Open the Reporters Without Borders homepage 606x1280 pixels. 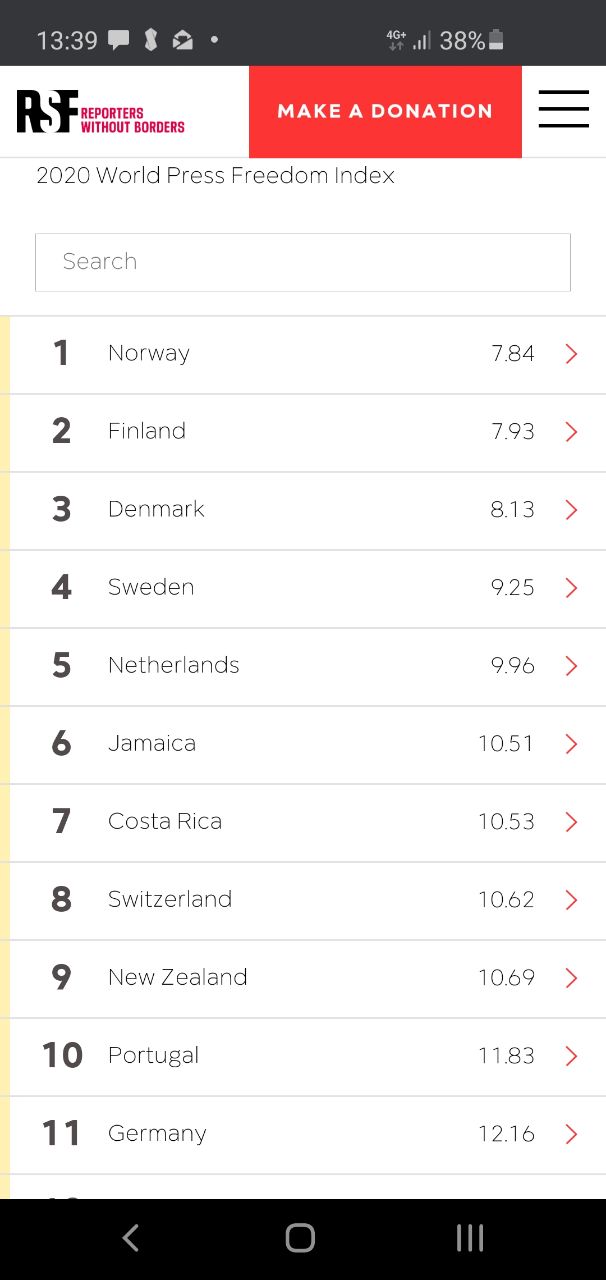click(x=100, y=112)
